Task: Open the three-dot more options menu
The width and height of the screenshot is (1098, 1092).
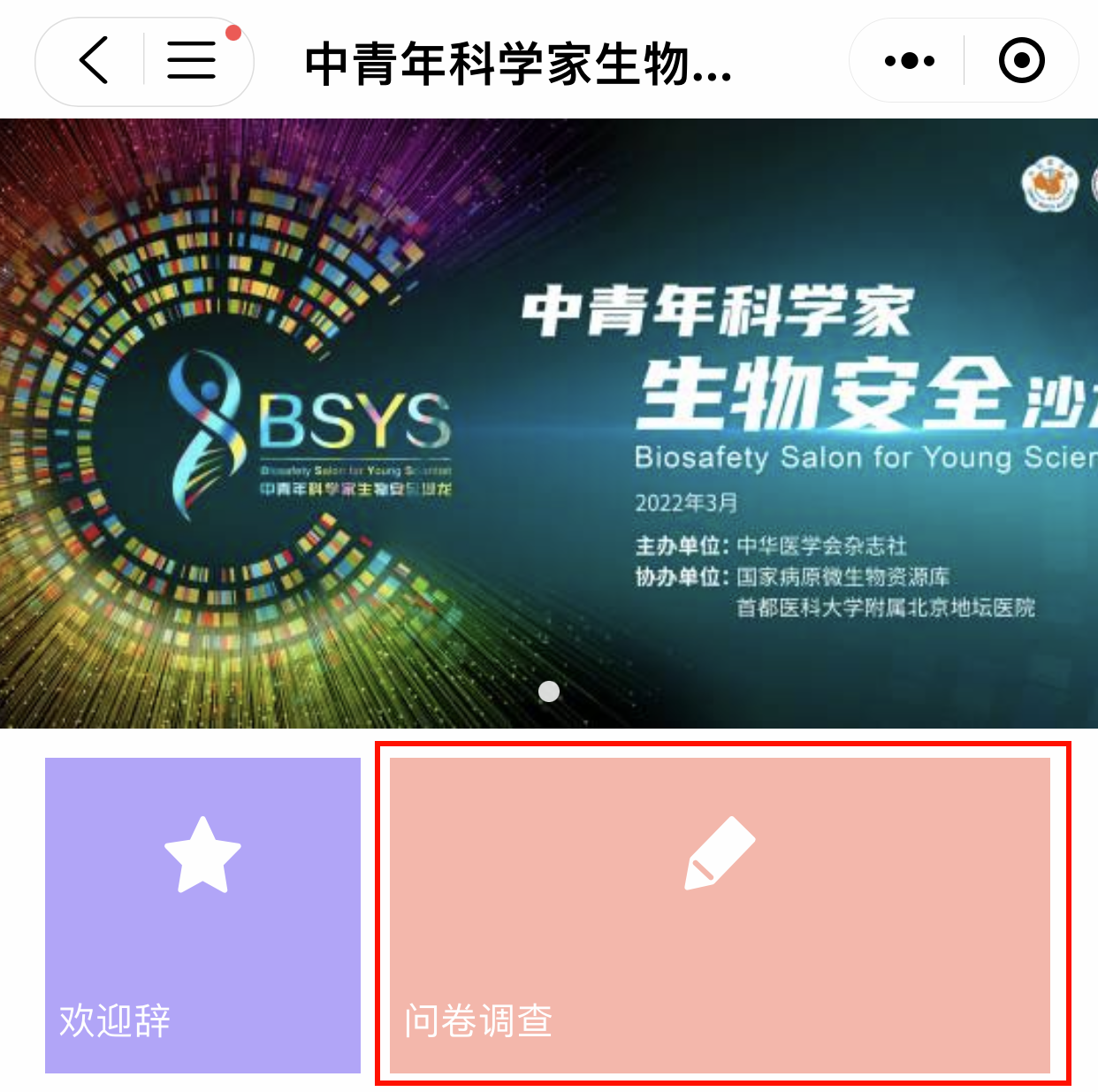Action: coord(909,61)
